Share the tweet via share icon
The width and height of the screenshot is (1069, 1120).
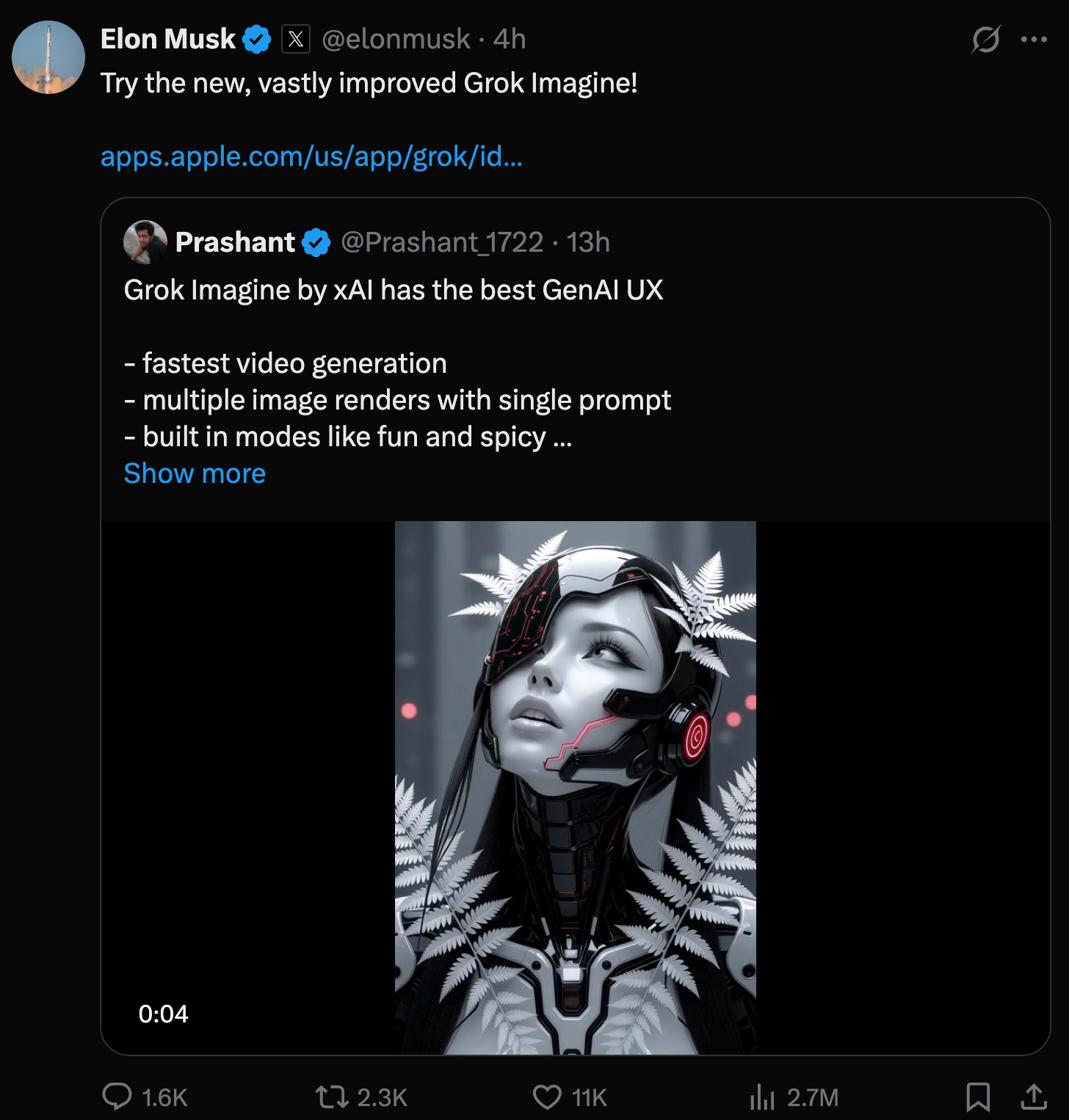[1034, 1097]
